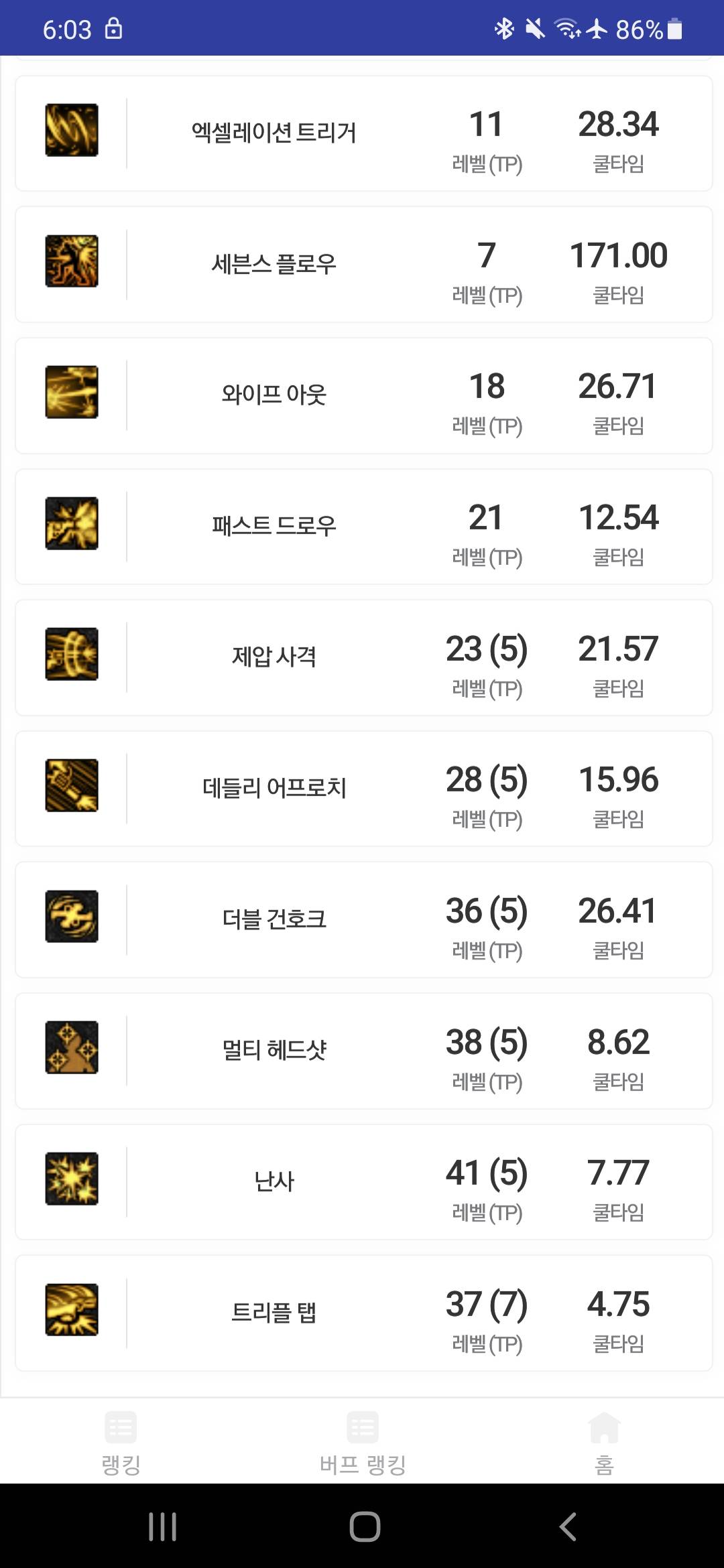
Task: Switch to the 랭킹 tab
Action: tap(121, 1442)
